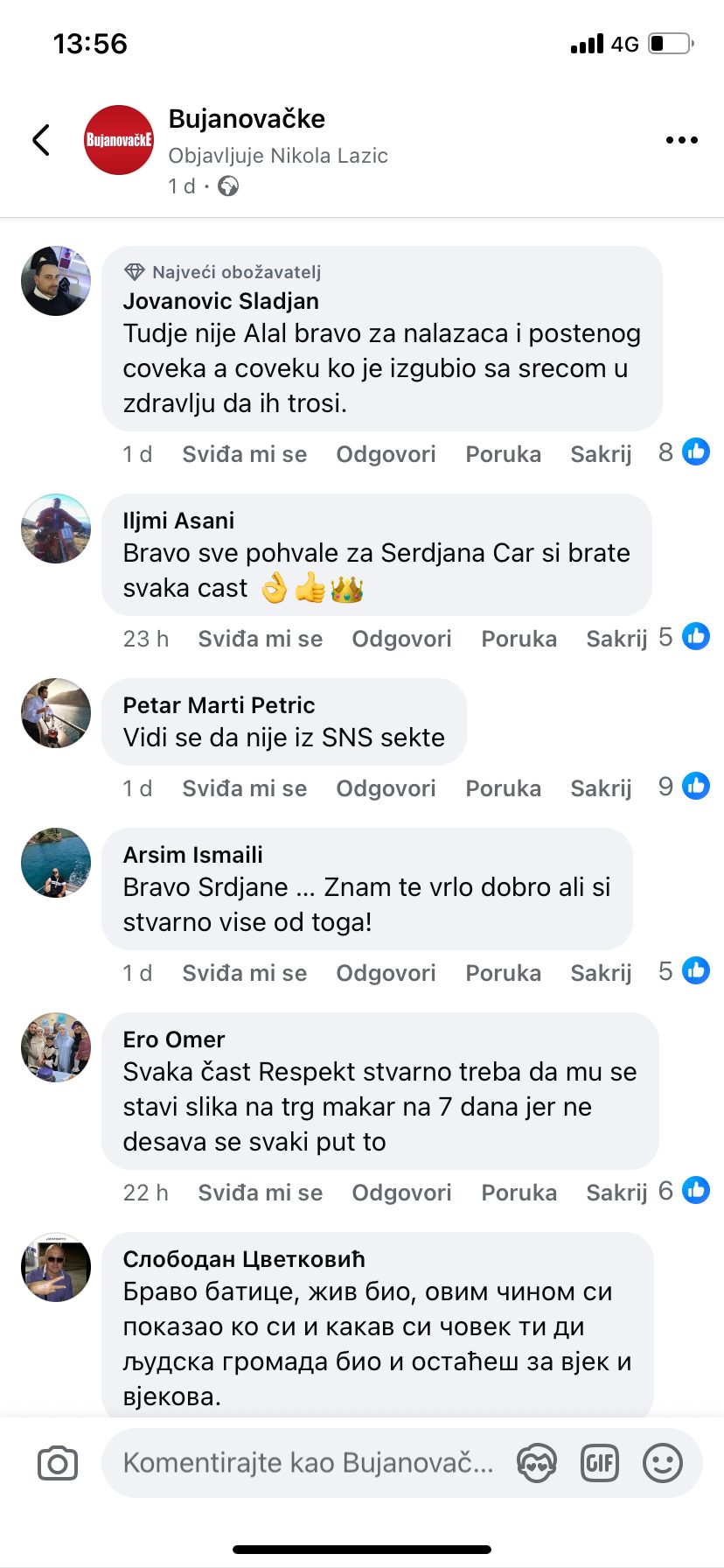Like Ero Omer's comment
Image resolution: width=724 pixels, height=1568 pixels.
(260, 1193)
